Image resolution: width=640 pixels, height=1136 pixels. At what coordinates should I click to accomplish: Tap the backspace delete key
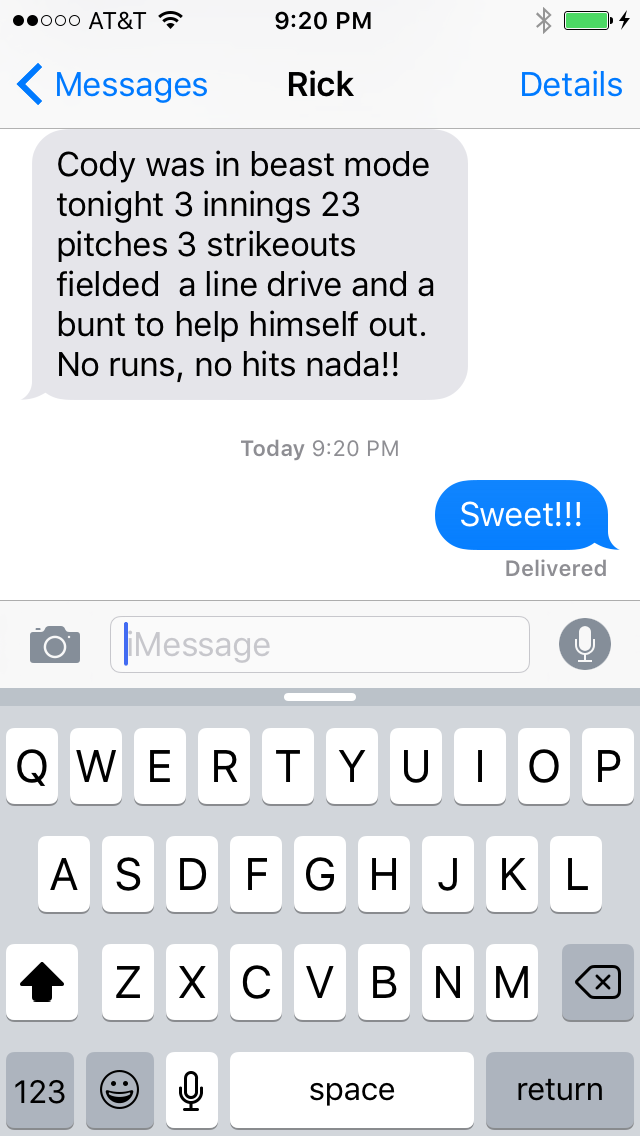[x=598, y=982]
